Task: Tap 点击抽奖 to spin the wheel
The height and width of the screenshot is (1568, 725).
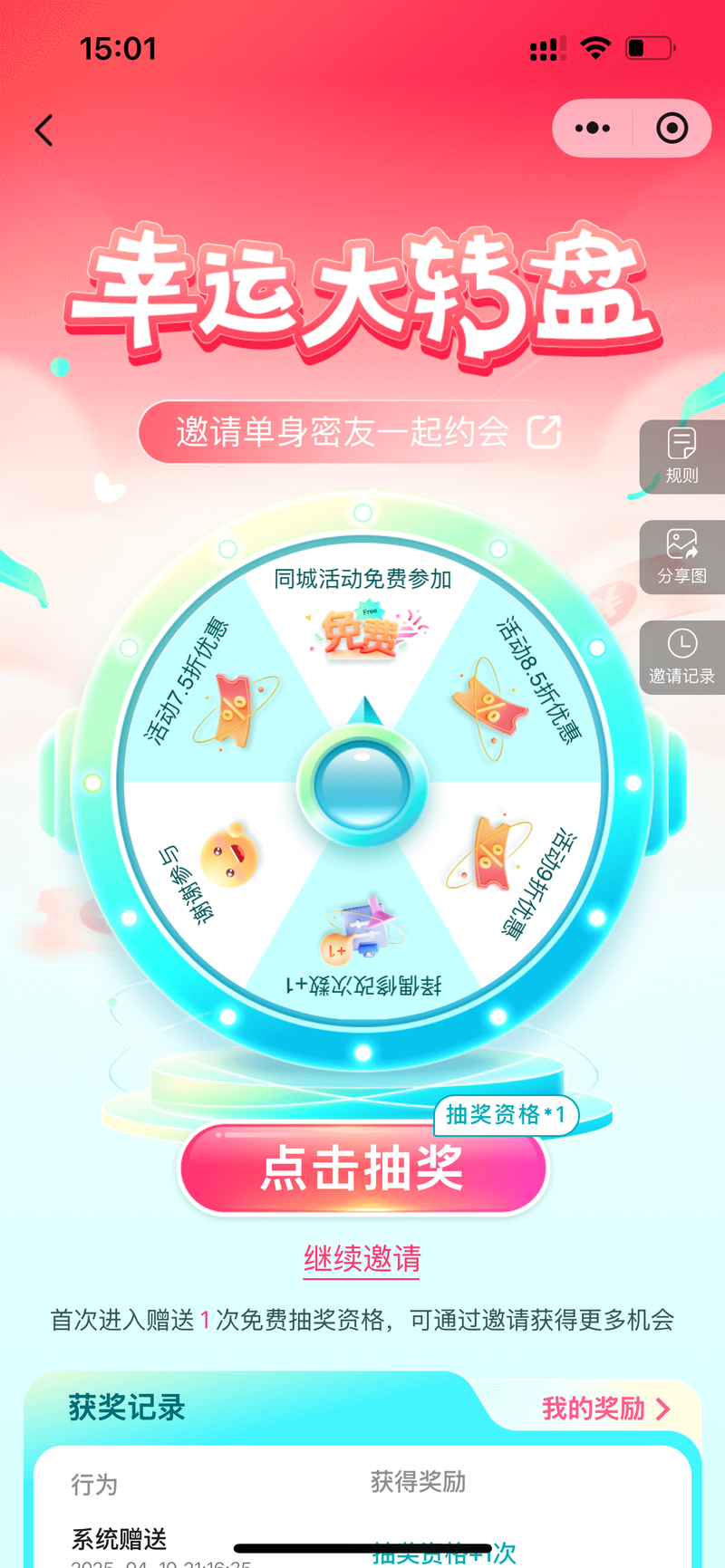Action: click(x=362, y=1169)
